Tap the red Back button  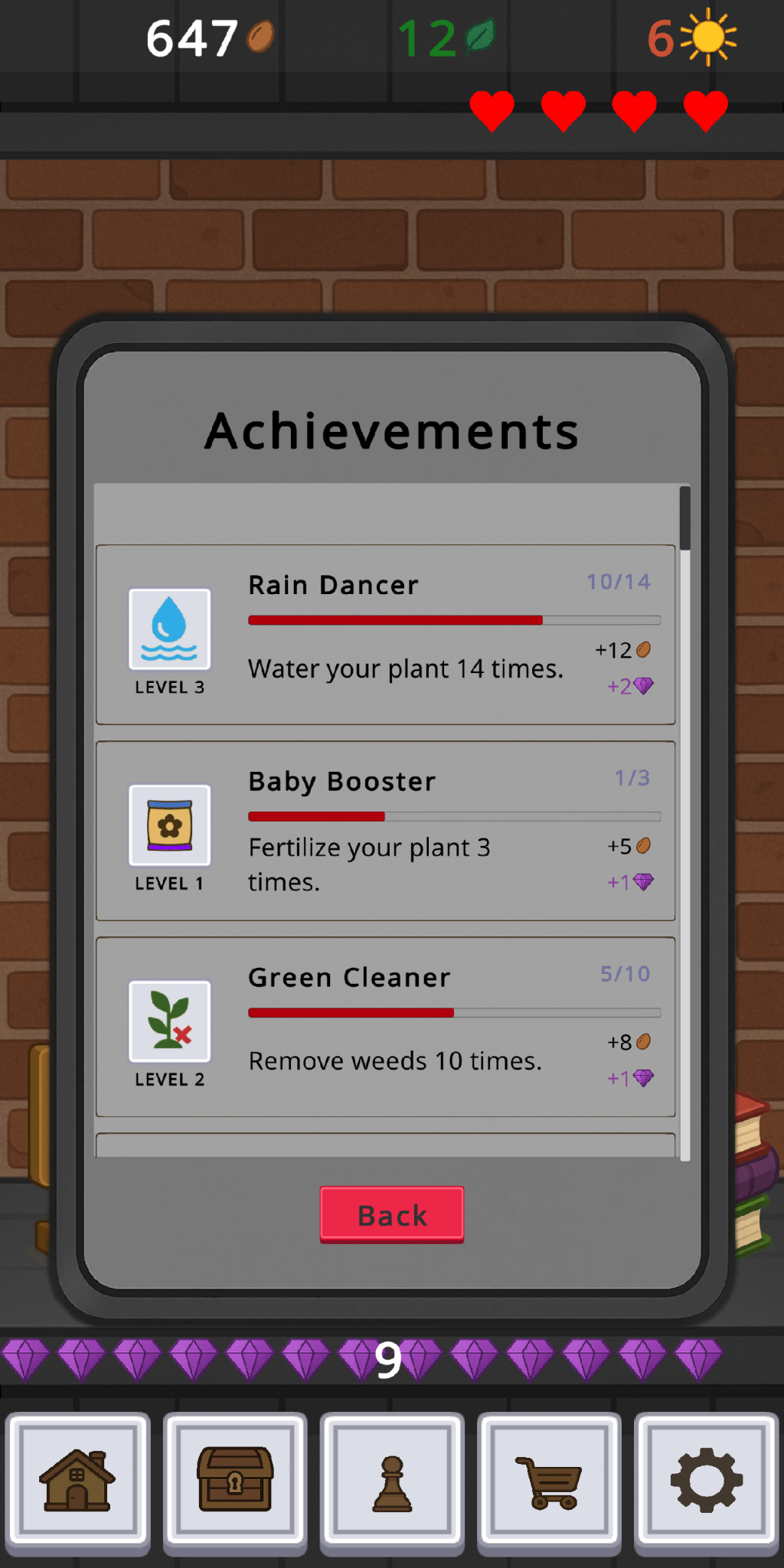(391, 1214)
